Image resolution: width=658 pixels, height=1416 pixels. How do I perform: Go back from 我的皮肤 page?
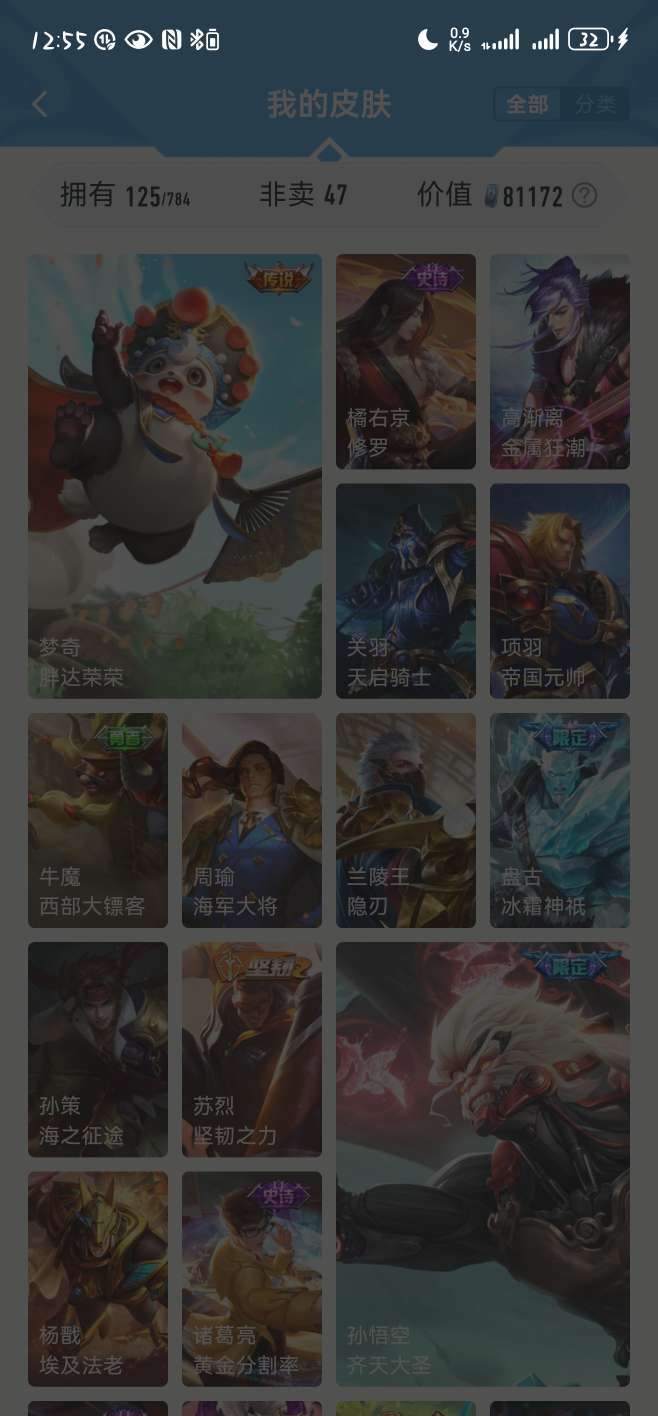(x=40, y=104)
